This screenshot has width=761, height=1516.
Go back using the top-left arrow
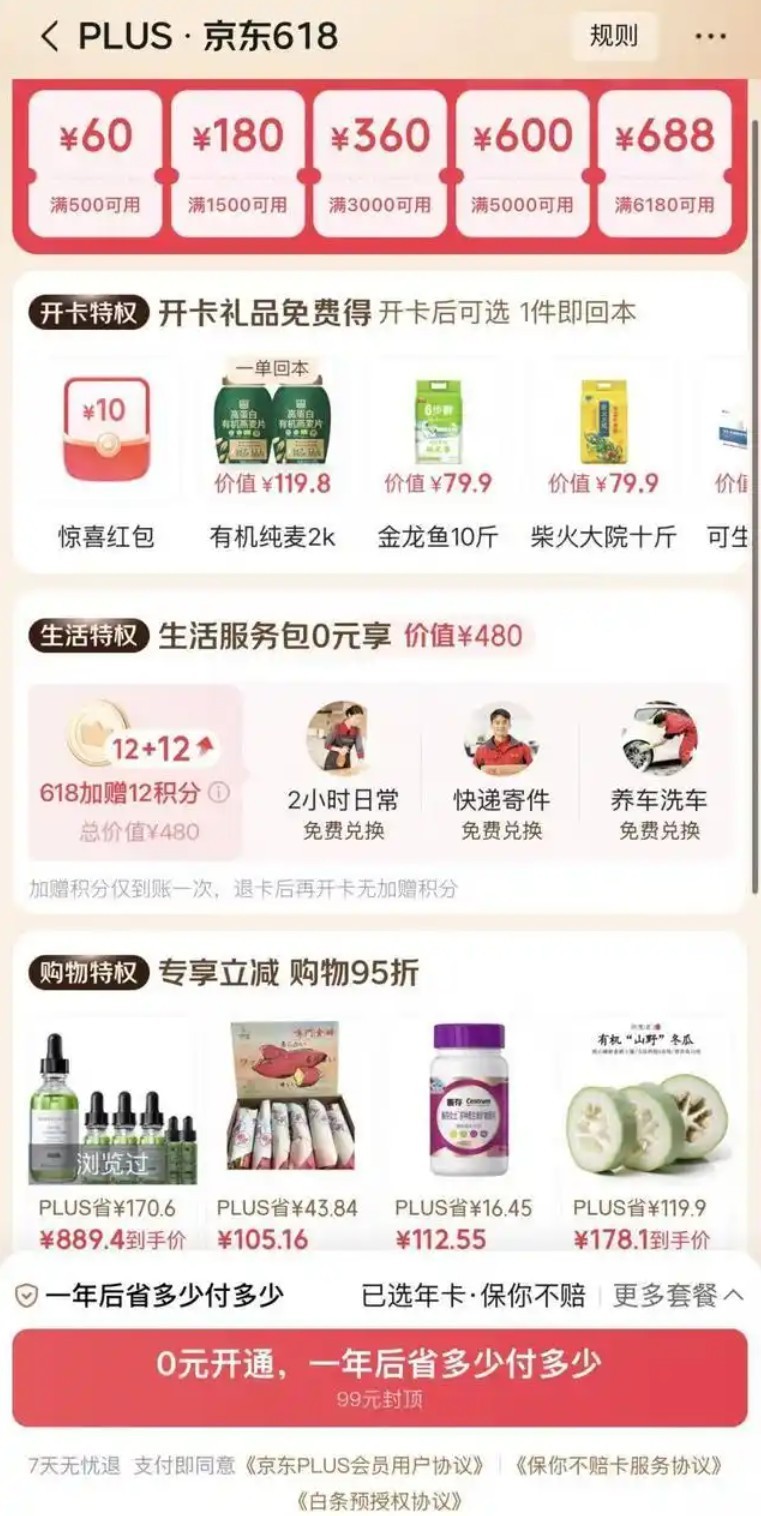(49, 37)
